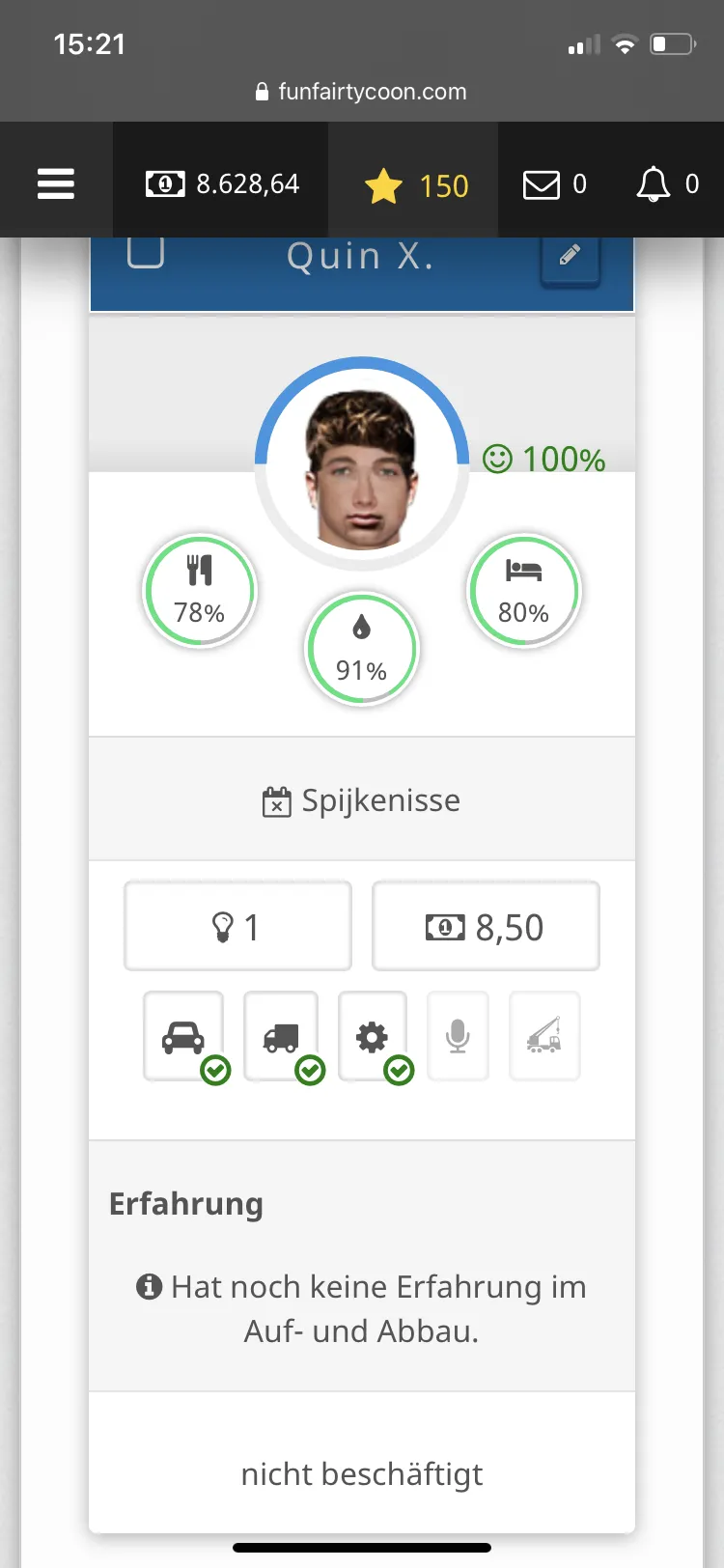724x1568 pixels.
Task: Tap the truck license skill icon
Action: pos(281,1036)
